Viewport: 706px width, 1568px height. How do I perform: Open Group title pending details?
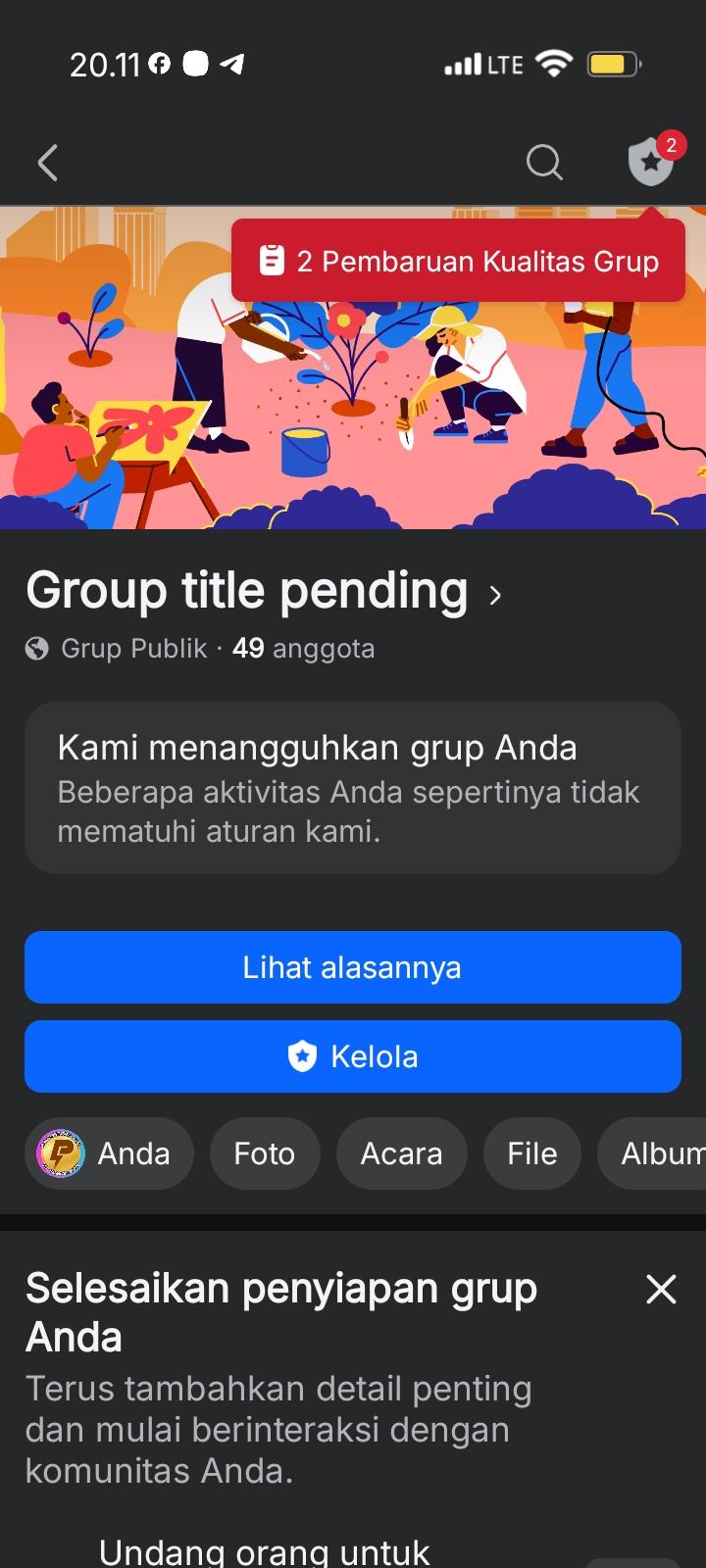[x=265, y=592]
